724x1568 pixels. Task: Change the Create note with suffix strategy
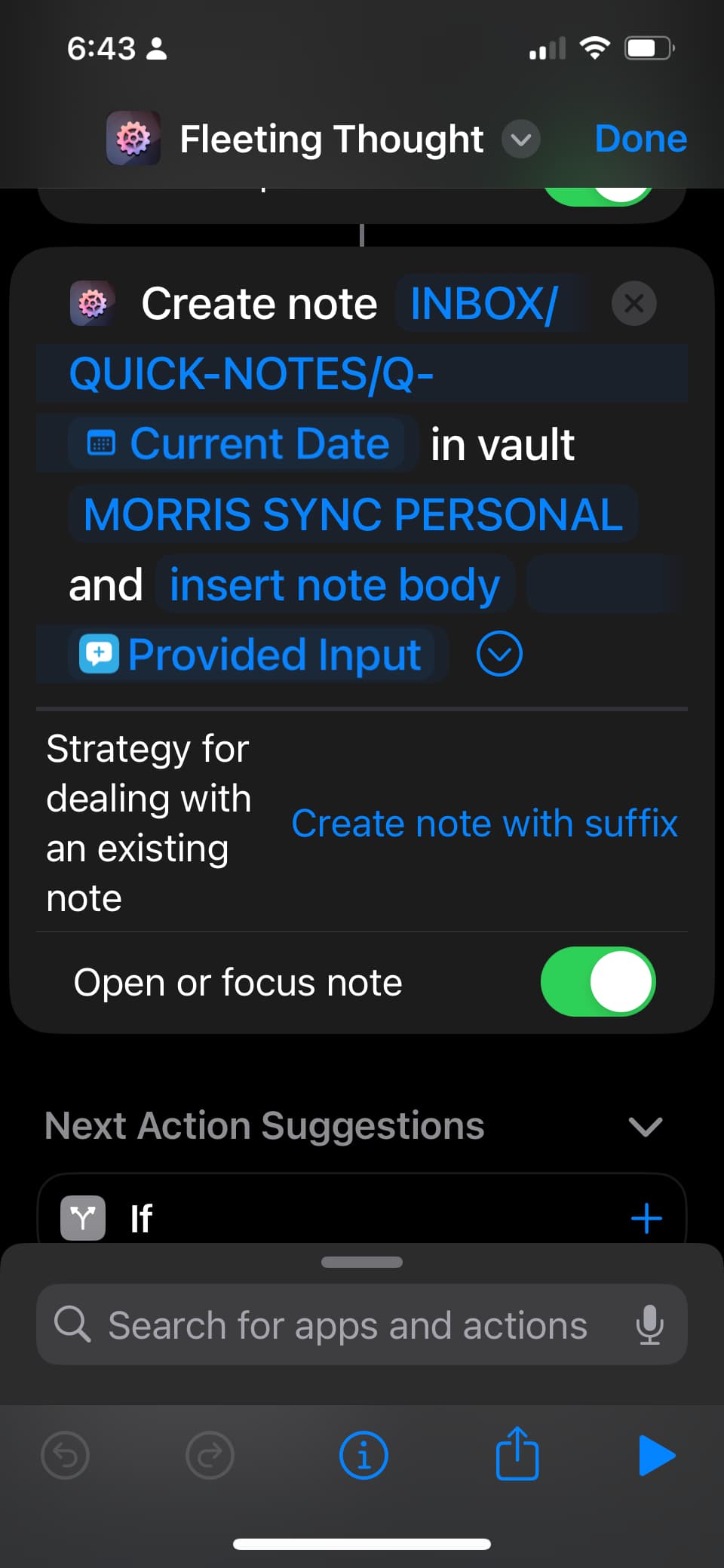tap(484, 823)
